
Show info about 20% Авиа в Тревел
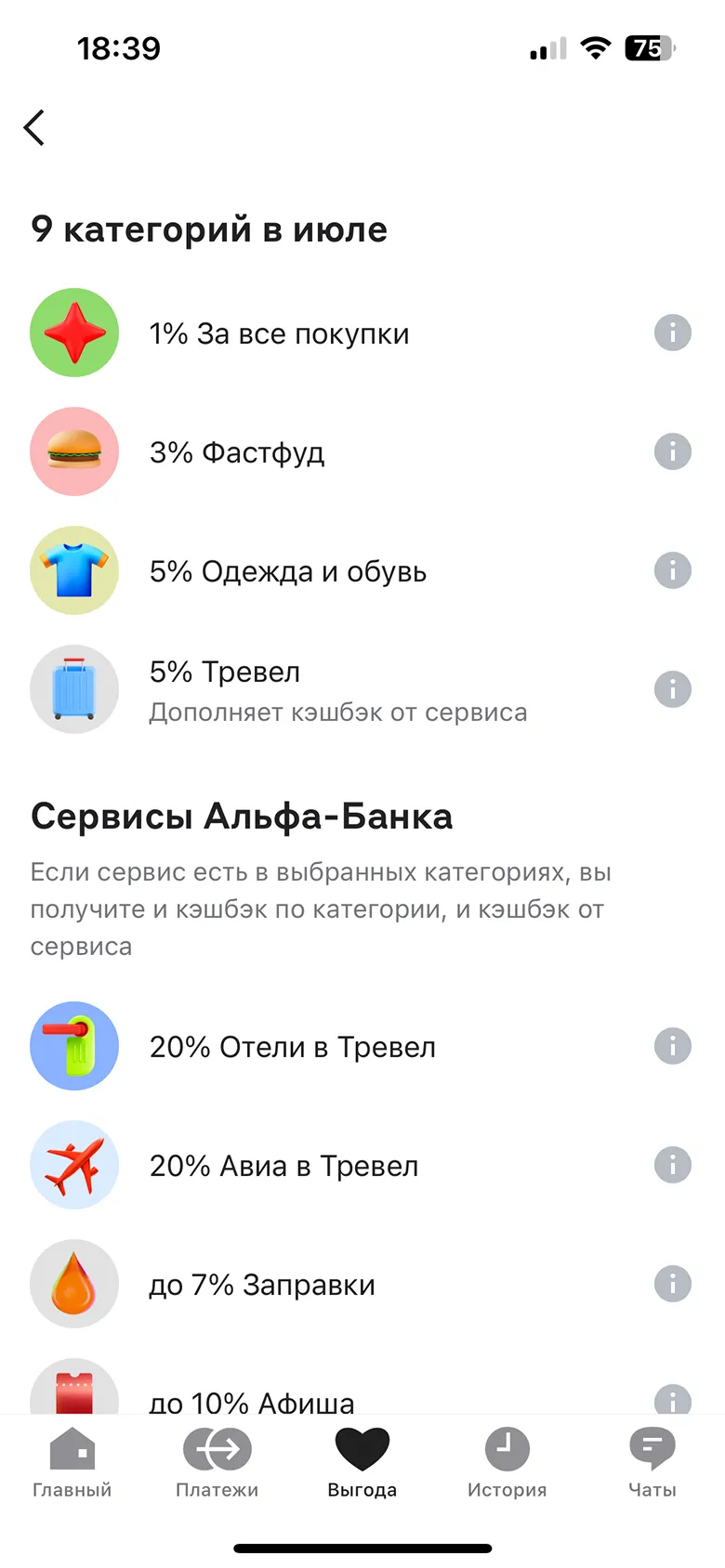672,1165
